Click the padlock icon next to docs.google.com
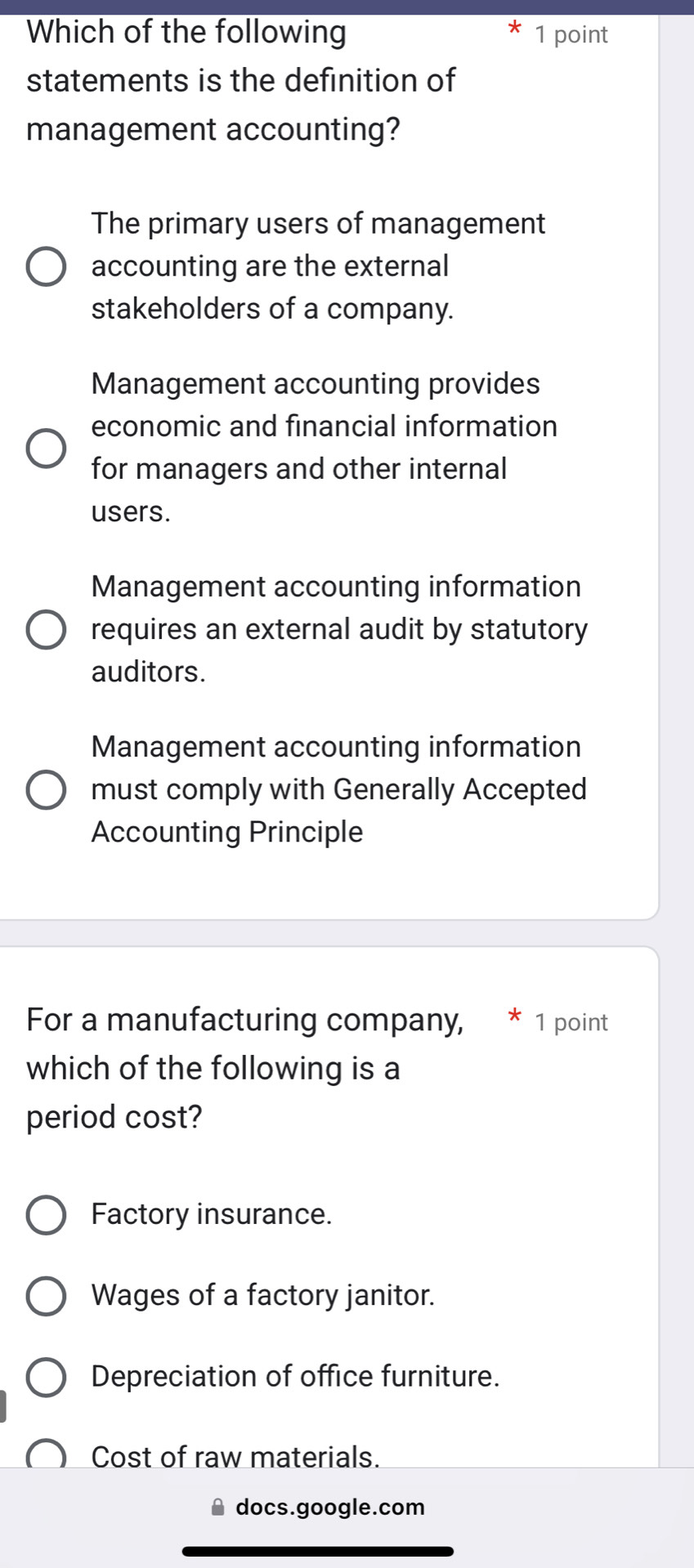The height and width of the screenshot is (1568, 694). 218,1507
